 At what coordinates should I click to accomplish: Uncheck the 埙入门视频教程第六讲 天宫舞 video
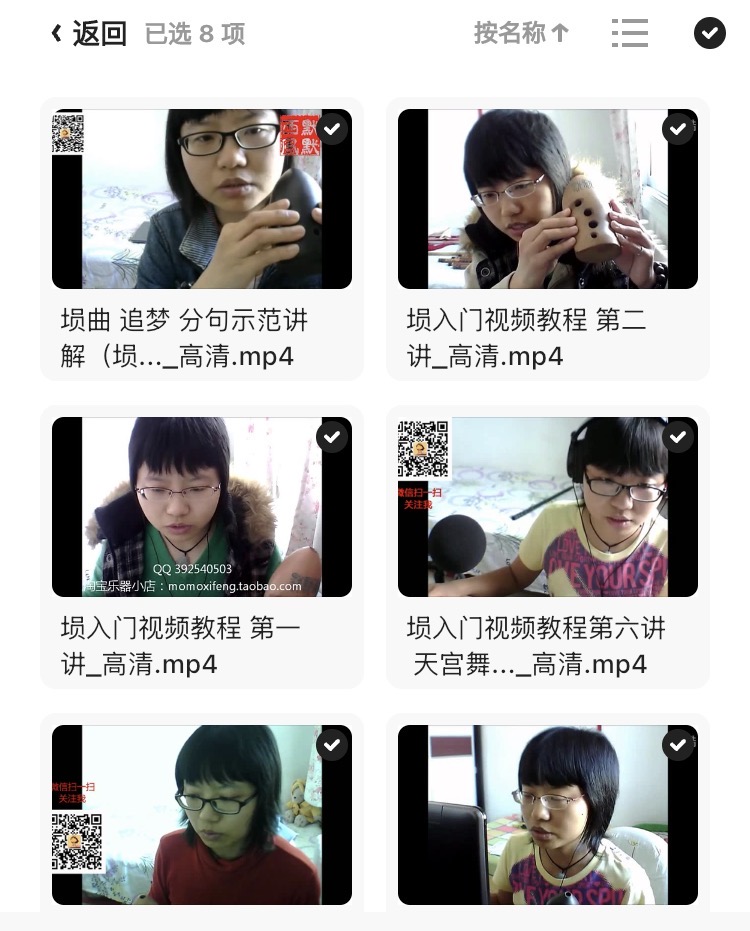point(678,436)
